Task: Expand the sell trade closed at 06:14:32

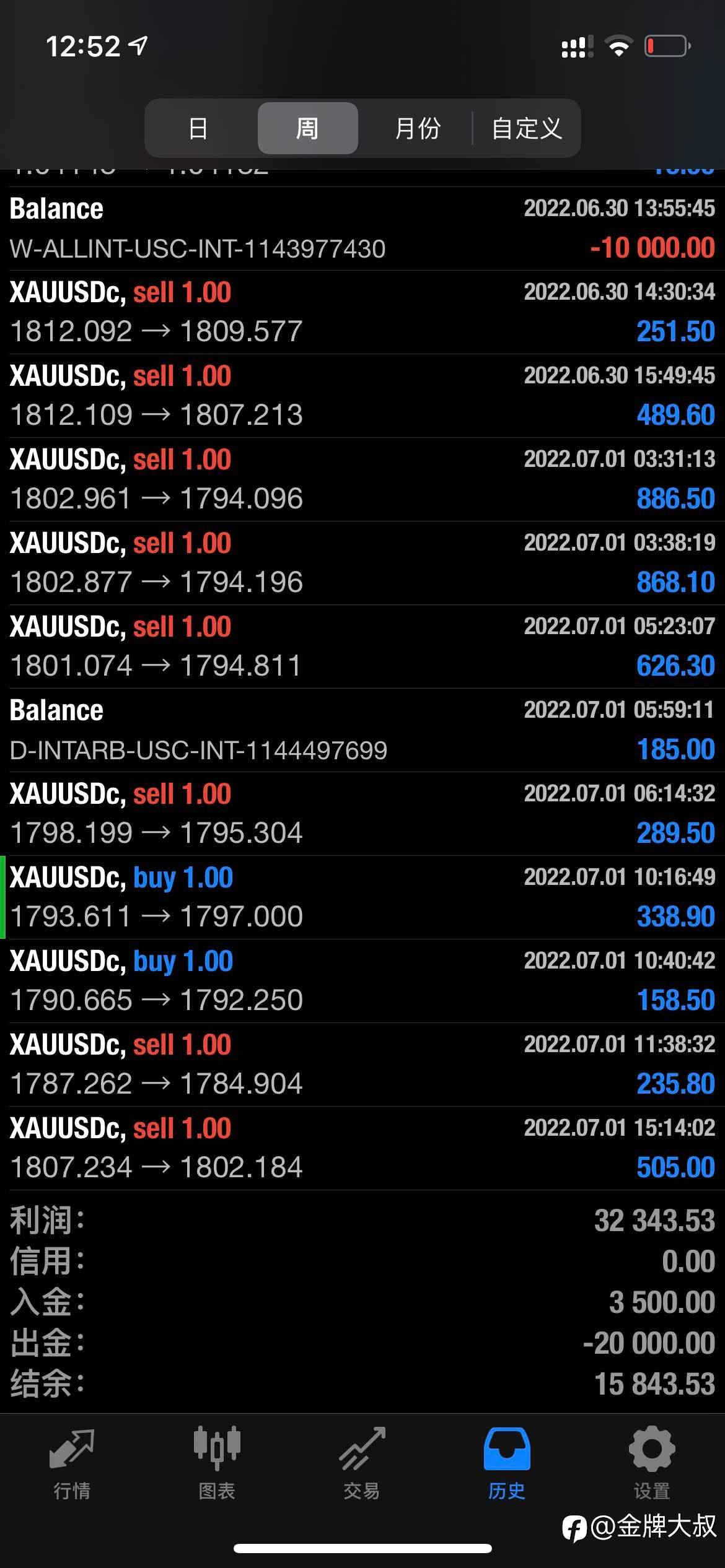Action: pyautogui.click(x=362, y=813)
